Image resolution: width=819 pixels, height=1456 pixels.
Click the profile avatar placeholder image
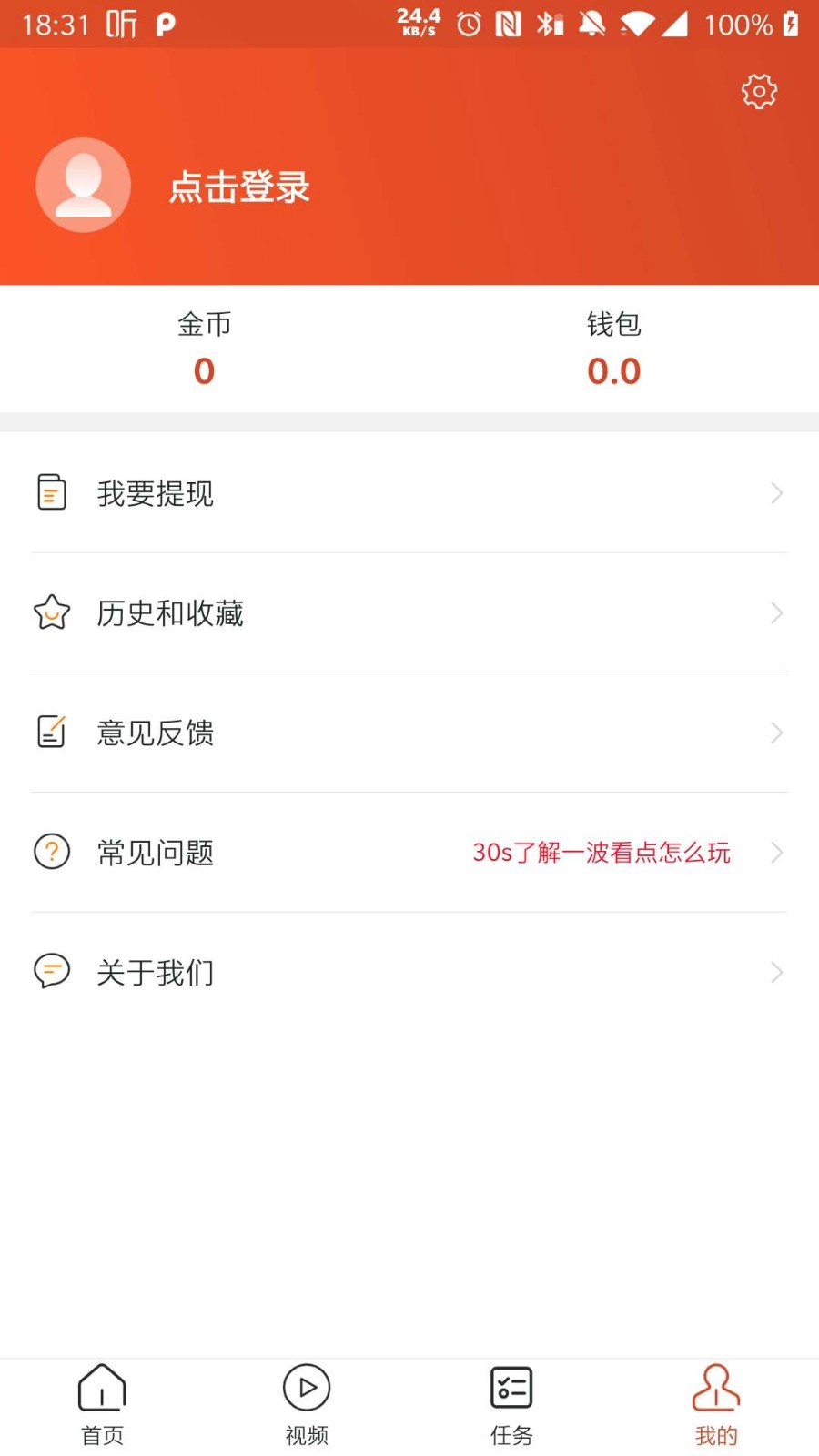pos(83,185)
